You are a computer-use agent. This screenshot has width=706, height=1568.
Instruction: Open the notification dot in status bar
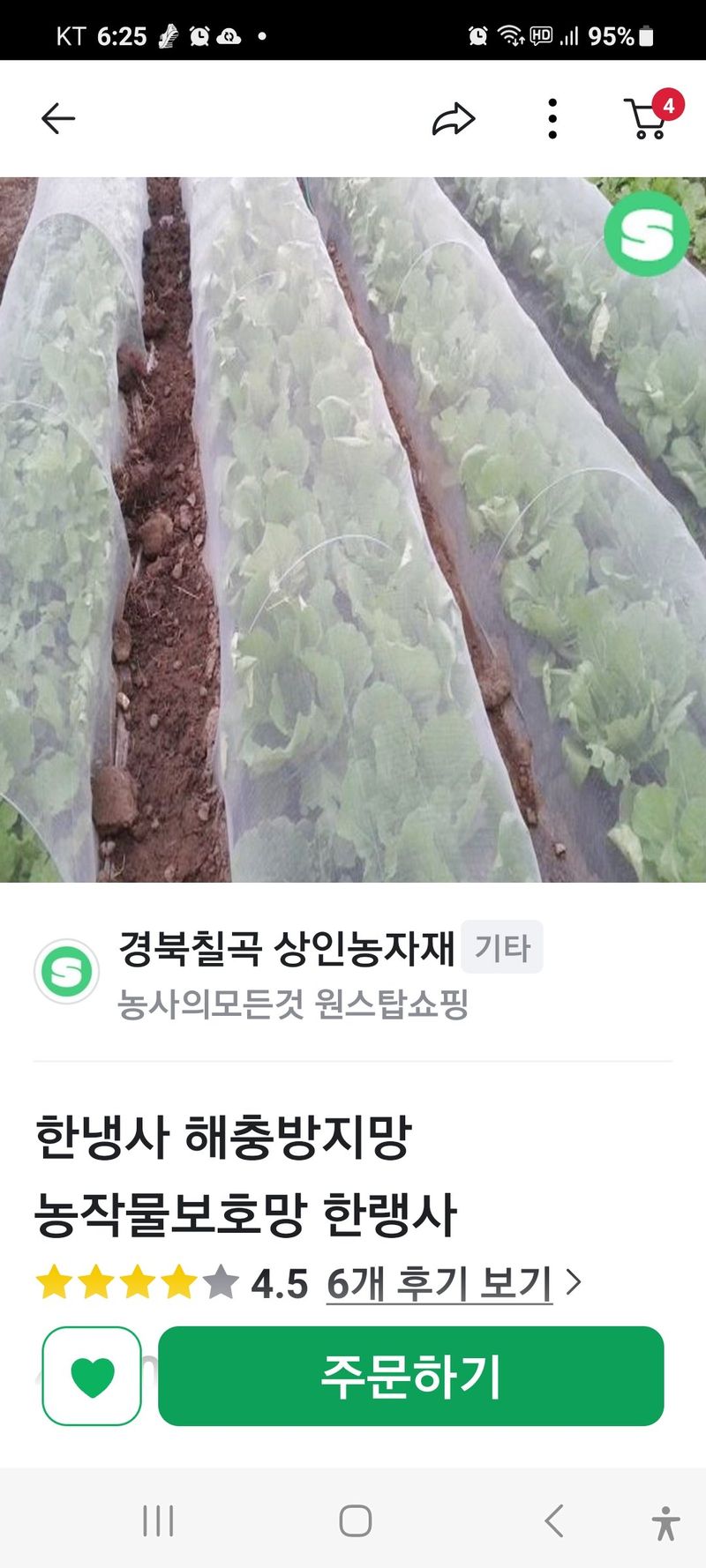tap(261, 37)
